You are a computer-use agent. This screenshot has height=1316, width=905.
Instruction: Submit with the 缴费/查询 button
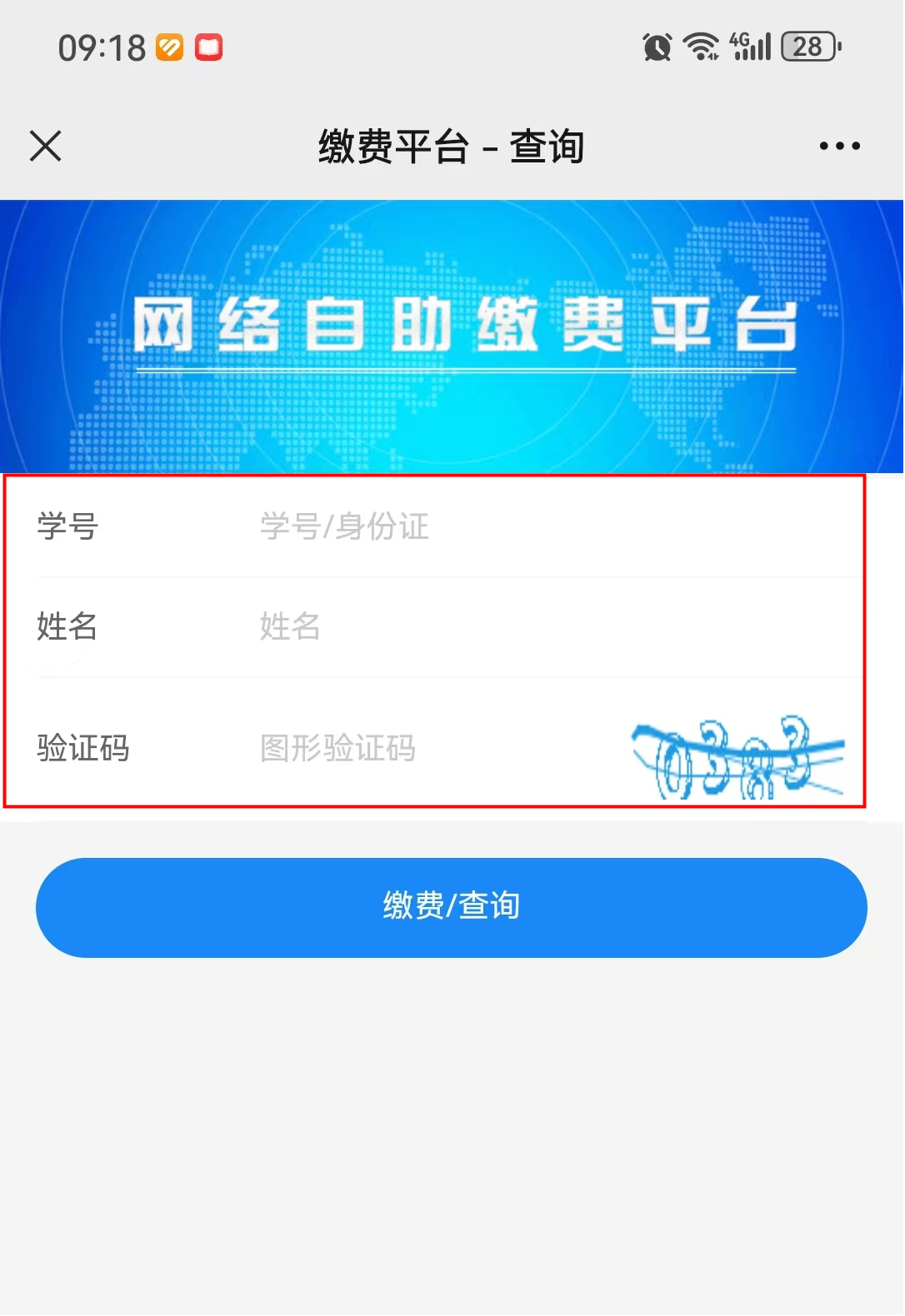tap(451, 907)
